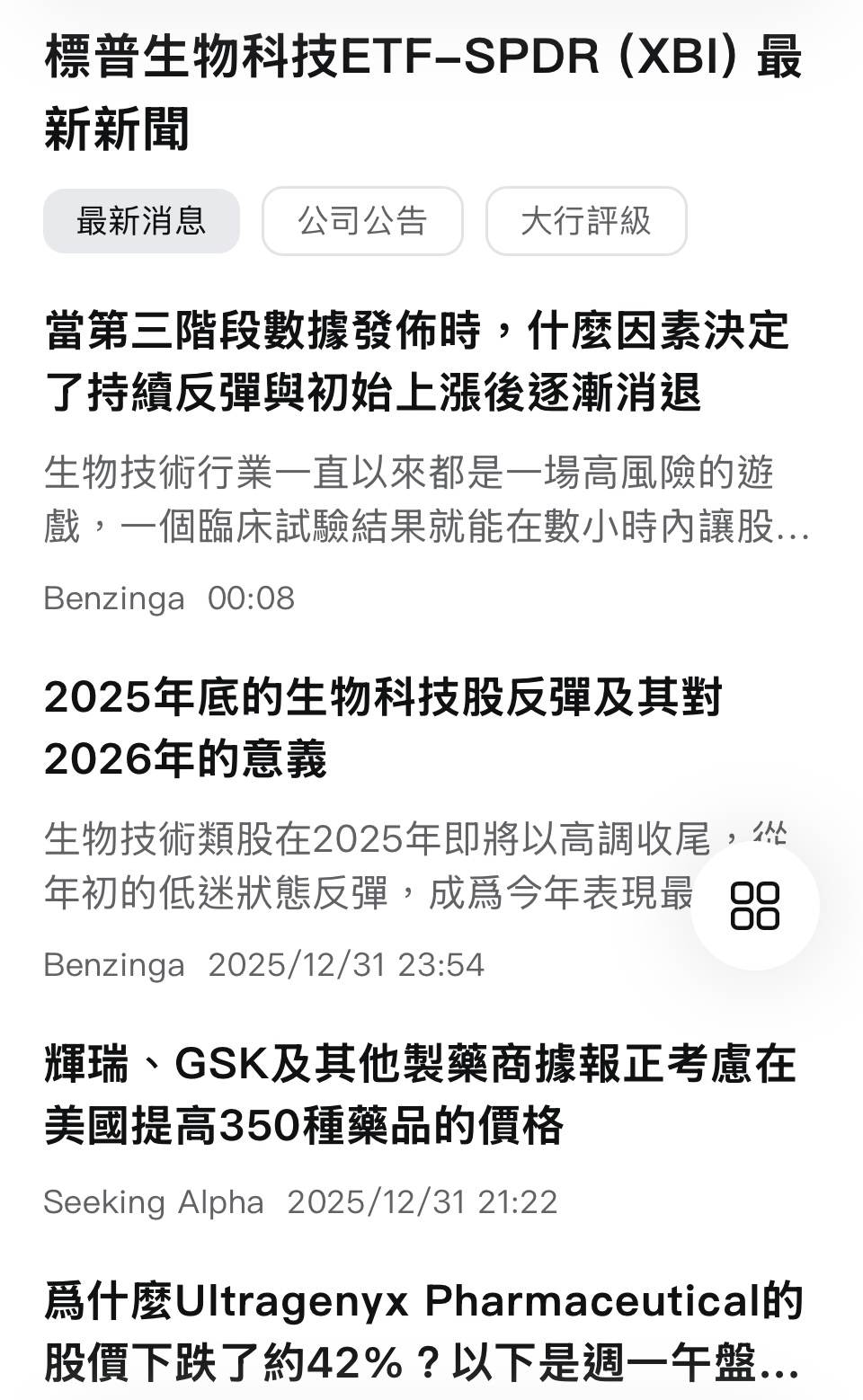Switch to the 公司公告 tab
The height and width of the screenshot is (1400, 863).
coord(362,221)
